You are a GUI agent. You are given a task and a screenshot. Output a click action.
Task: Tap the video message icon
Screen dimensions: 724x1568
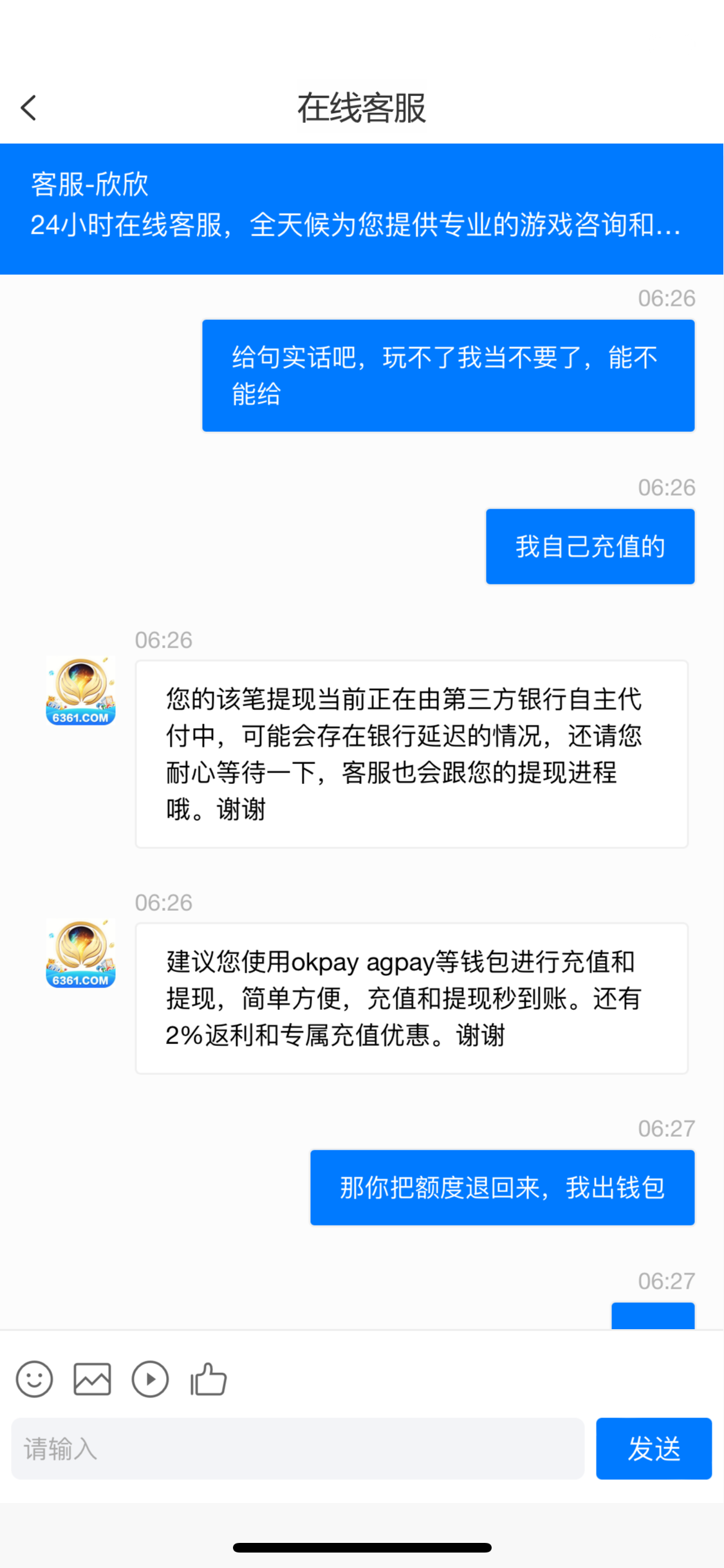(150, 1379)
